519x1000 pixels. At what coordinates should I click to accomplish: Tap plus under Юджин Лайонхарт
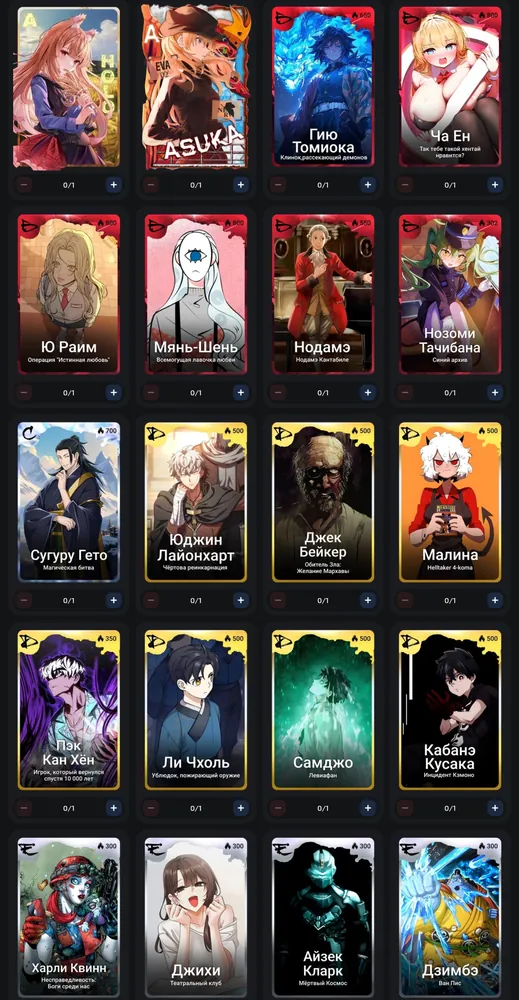pyautogui.click(x=240, y=600)
